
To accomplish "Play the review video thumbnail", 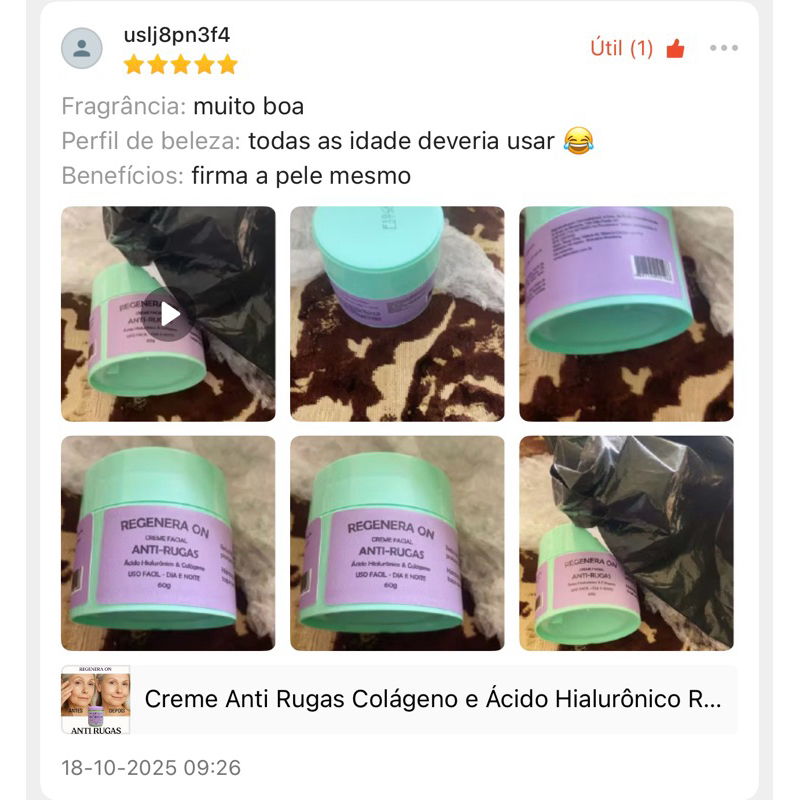I will click(x=169, y=314).
